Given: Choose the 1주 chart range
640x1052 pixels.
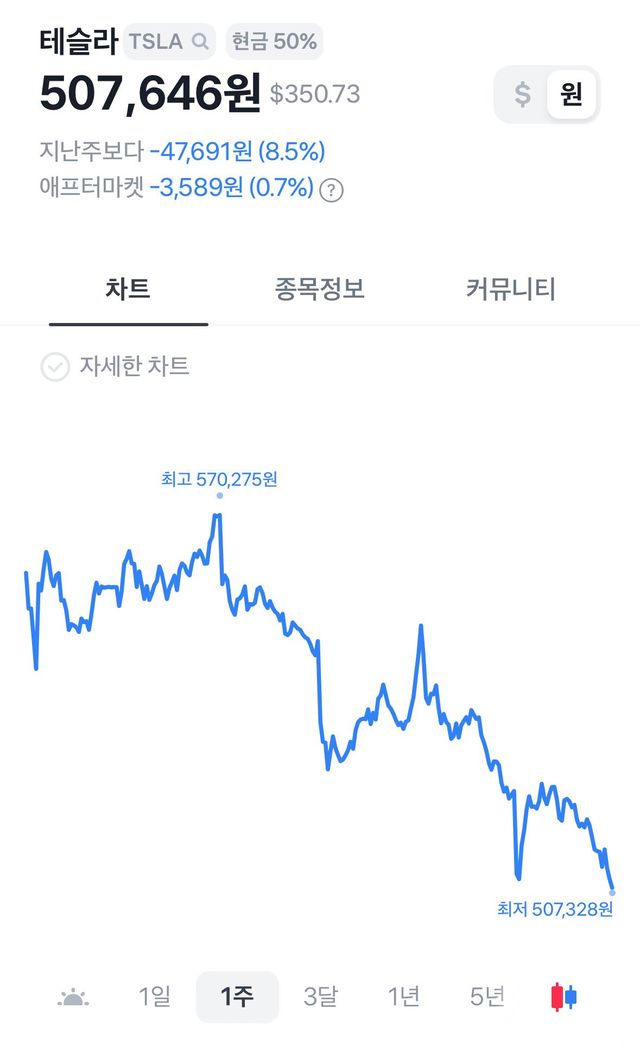Looking at the screenshot, I should coord(237,997).
